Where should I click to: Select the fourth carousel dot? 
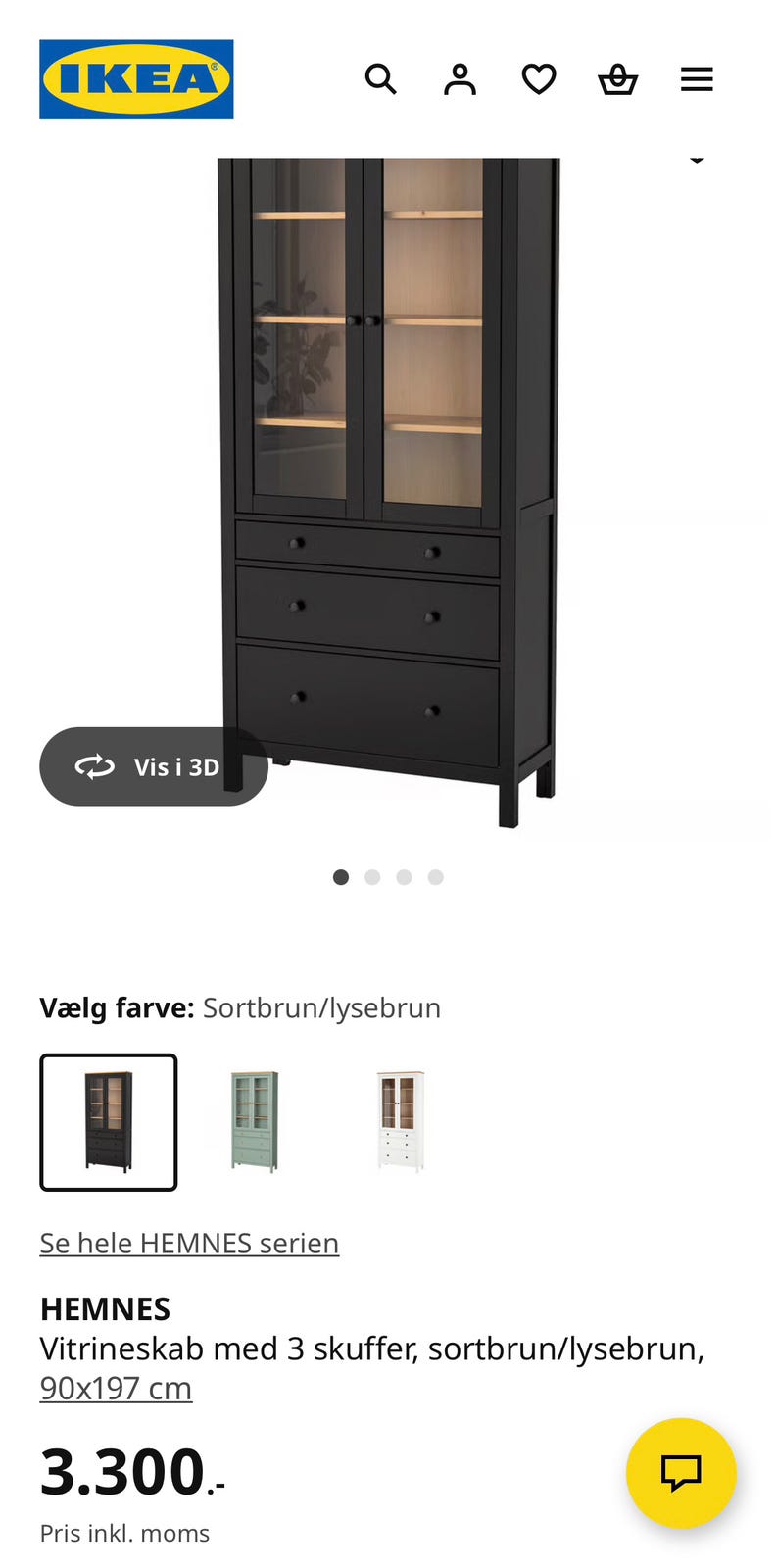[435, 876]
